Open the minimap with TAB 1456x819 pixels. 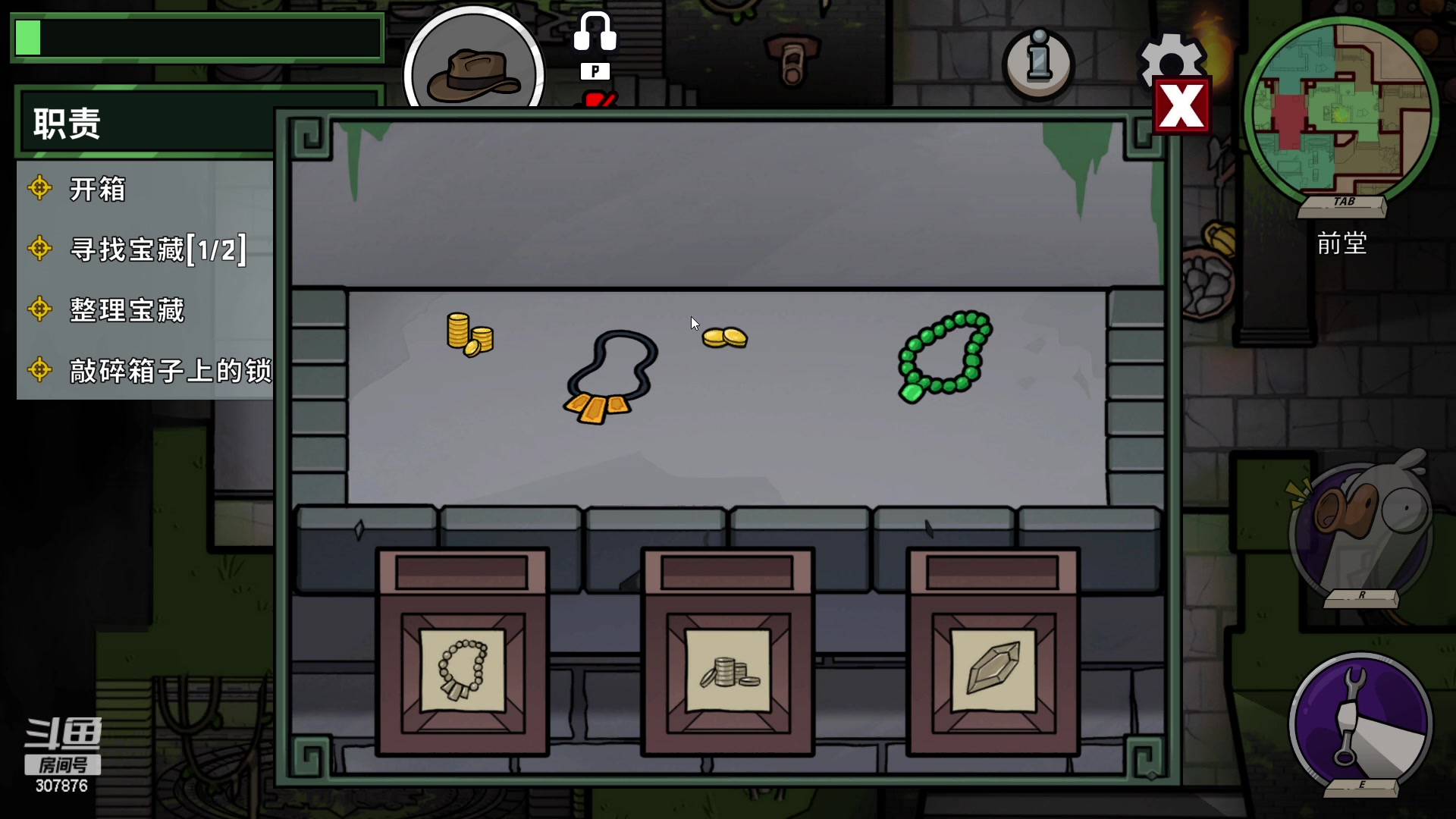click(1341, 114)
